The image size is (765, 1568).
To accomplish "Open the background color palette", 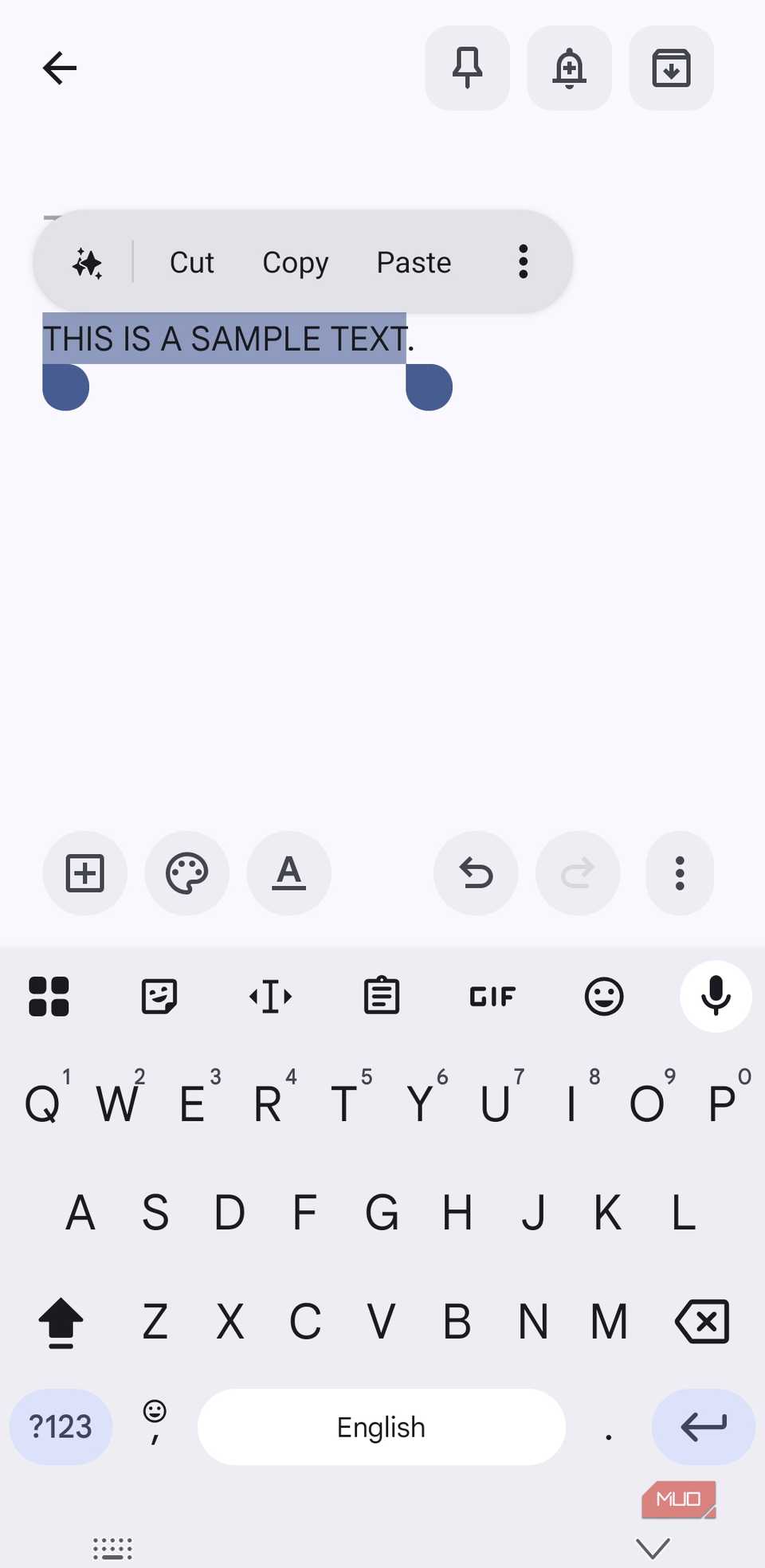I will click(x=186, y=873).
